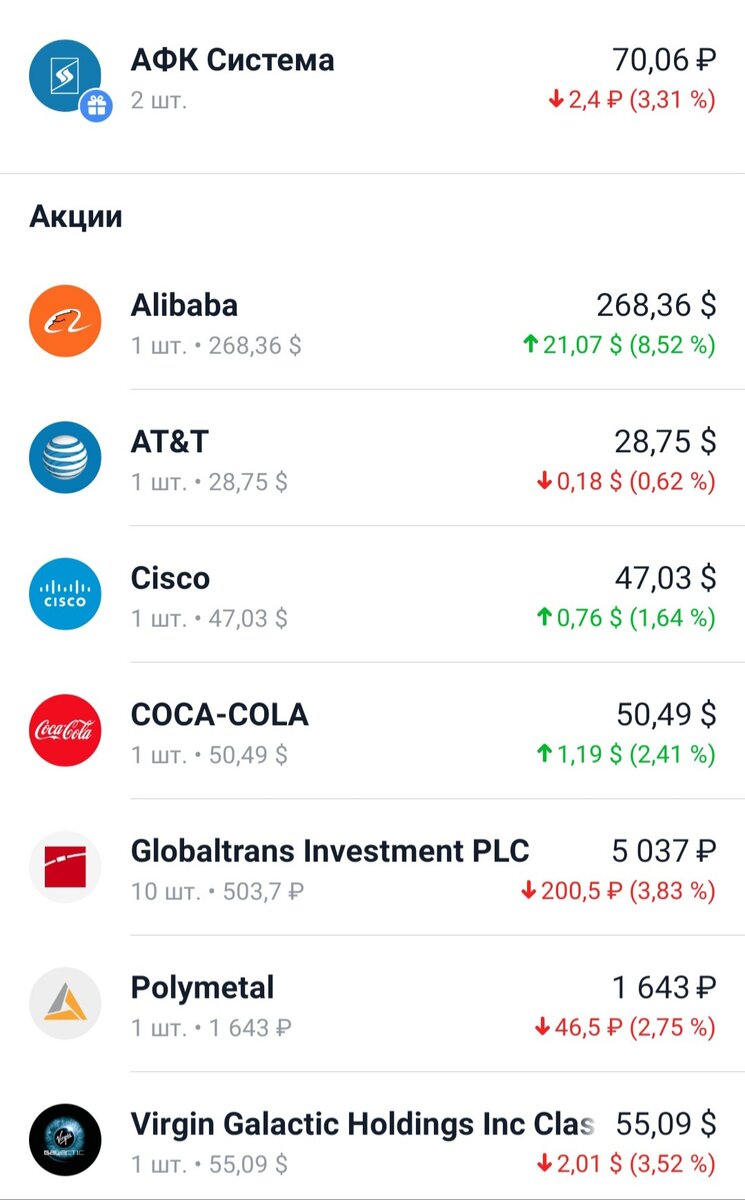This screenshot has height=1200, width=745.
Task: Open the Alibaba stock row
Action: point(372,321)
